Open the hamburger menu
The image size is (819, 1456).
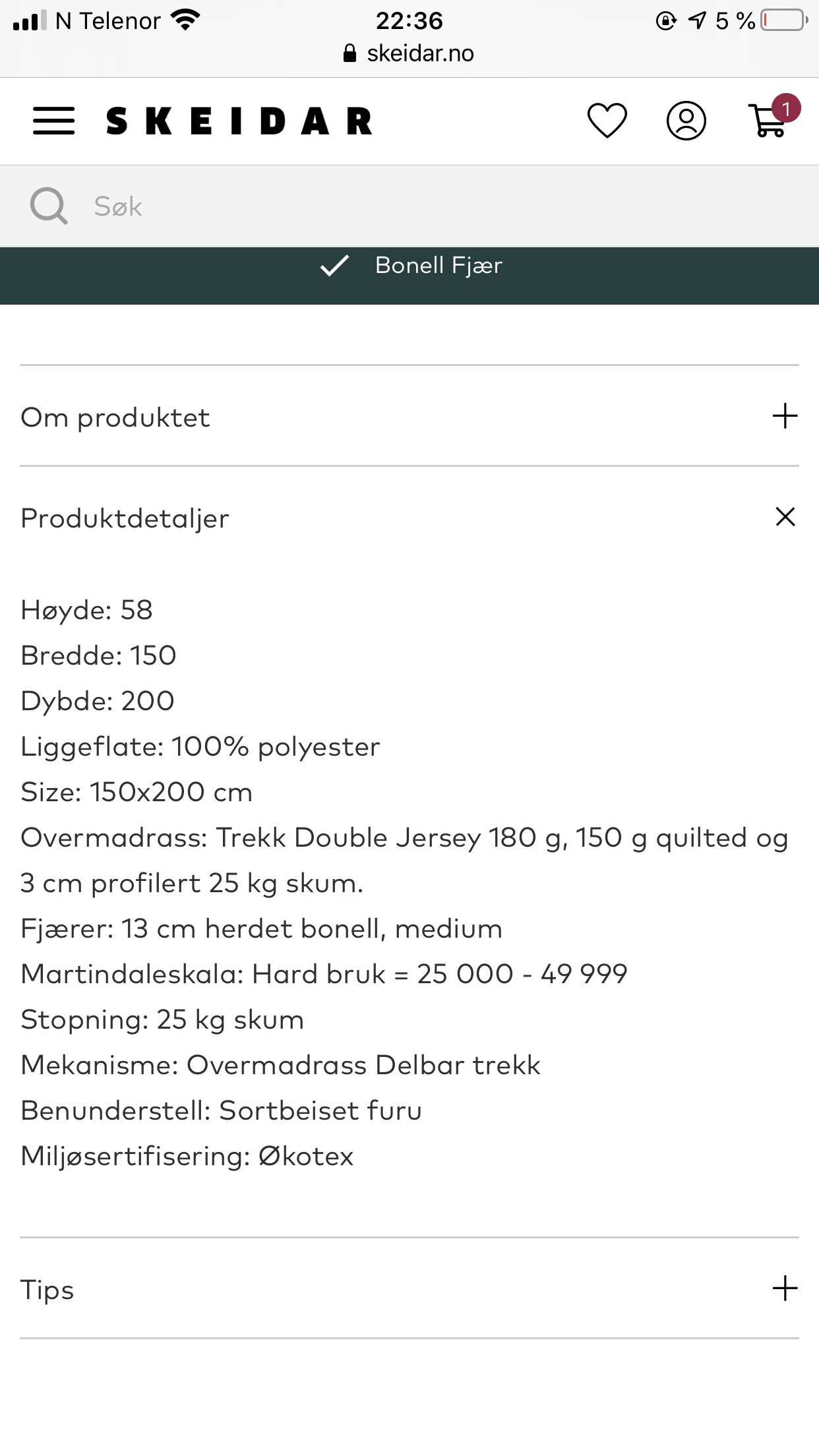[x=53, y=121]
